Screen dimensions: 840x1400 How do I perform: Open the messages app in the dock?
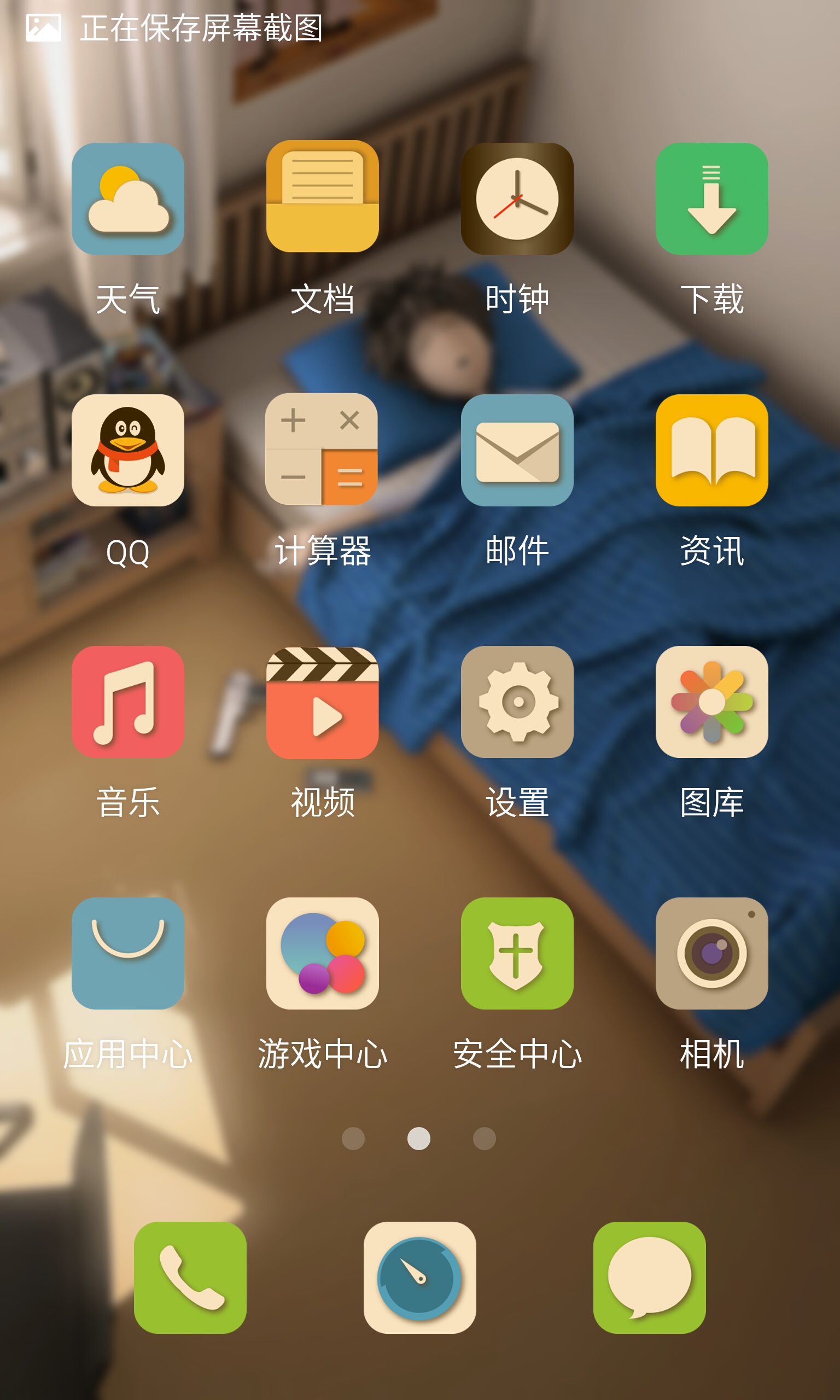click(650, 1277)
